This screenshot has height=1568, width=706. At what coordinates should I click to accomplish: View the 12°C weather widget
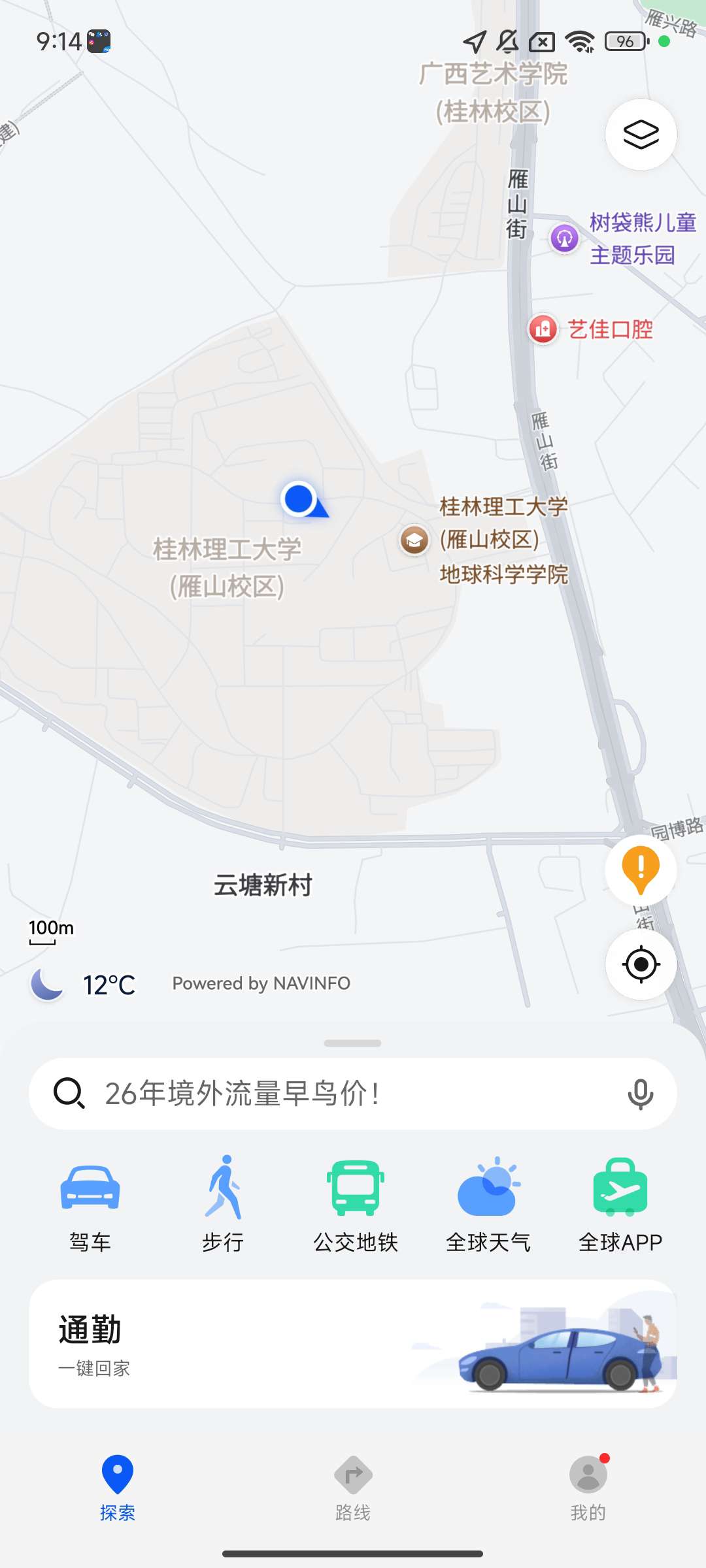coord(84,985)
